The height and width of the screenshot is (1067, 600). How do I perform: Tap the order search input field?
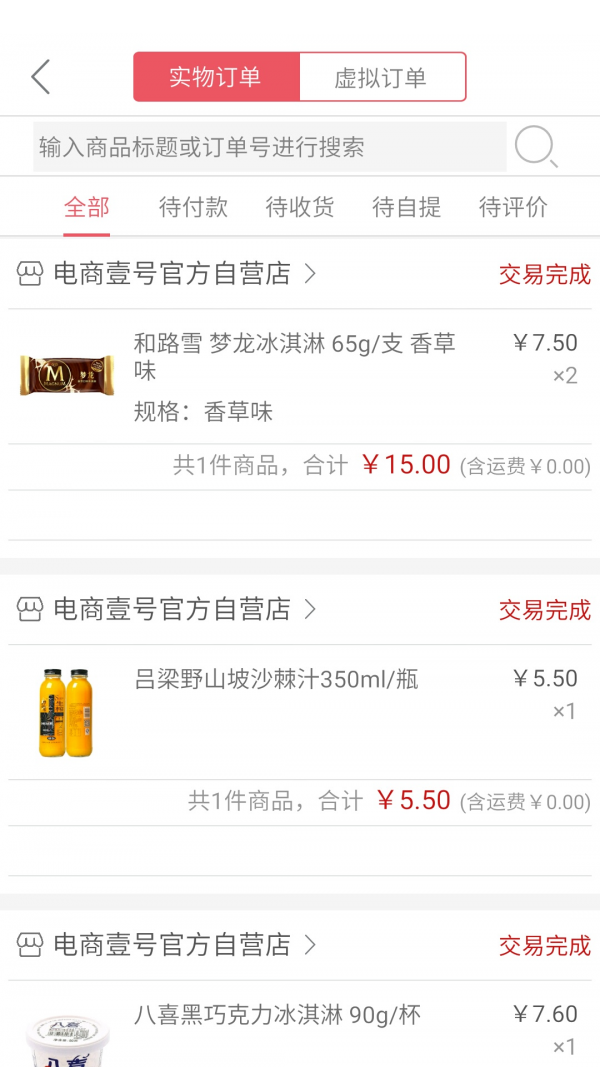(269, 147)
